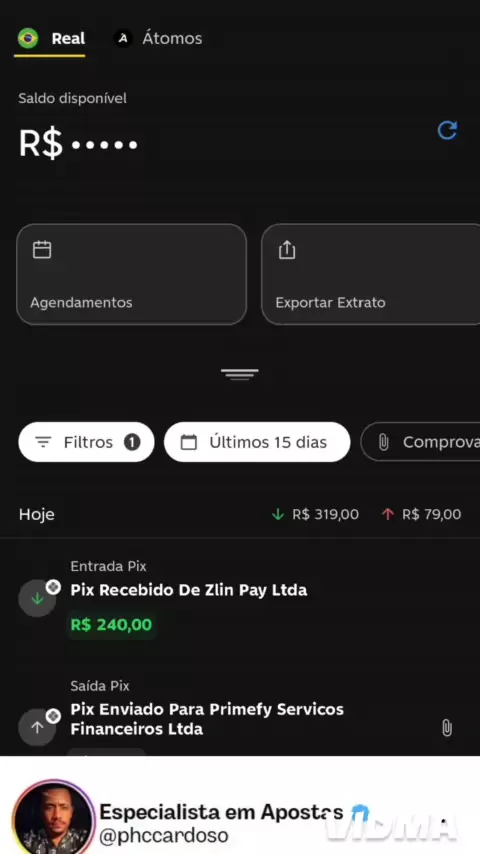Screen dimensions: 480x854
Task: Change the Últimos 15 dias date range
Action: click(257, 442)
